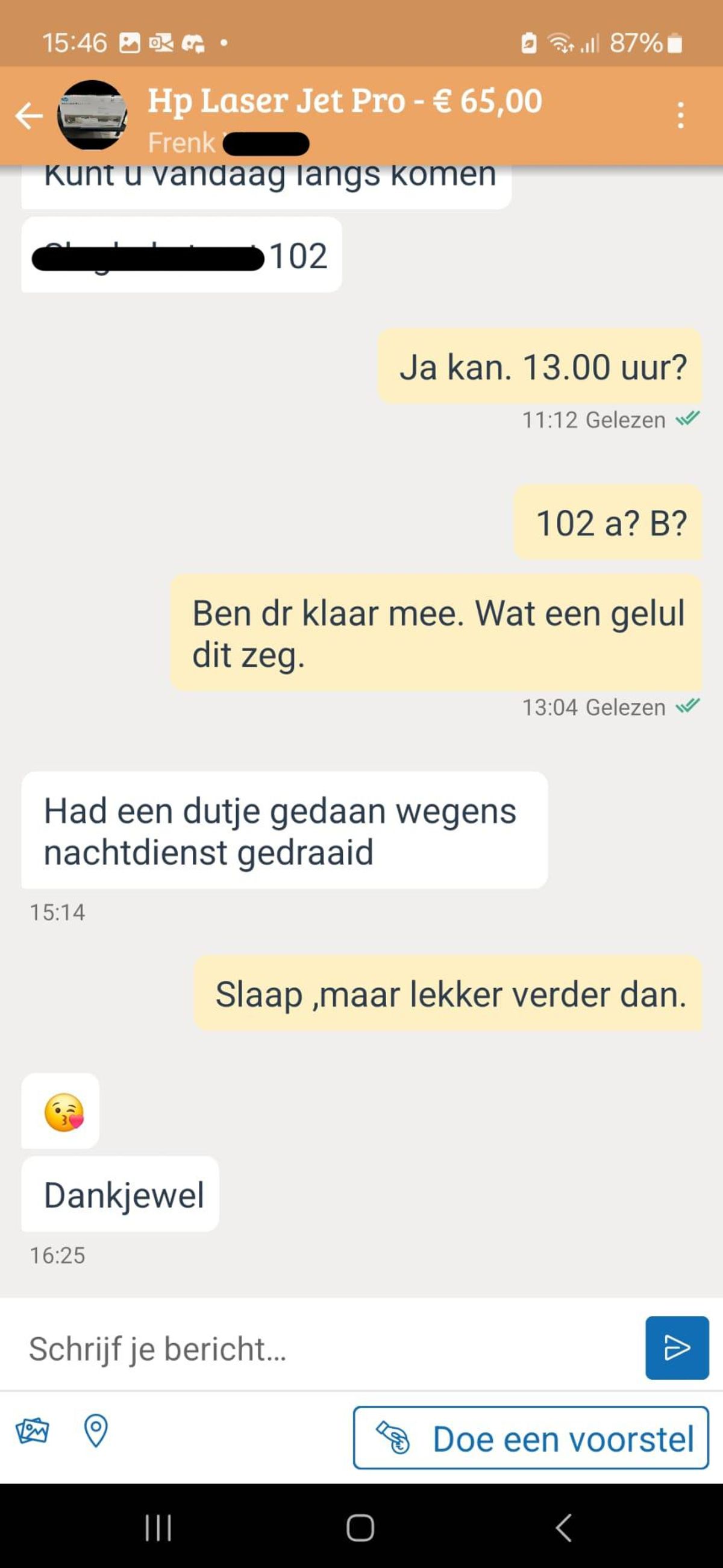Go to the home screen
Viewport: 723px width, 1568px height.
(360, 1527)
